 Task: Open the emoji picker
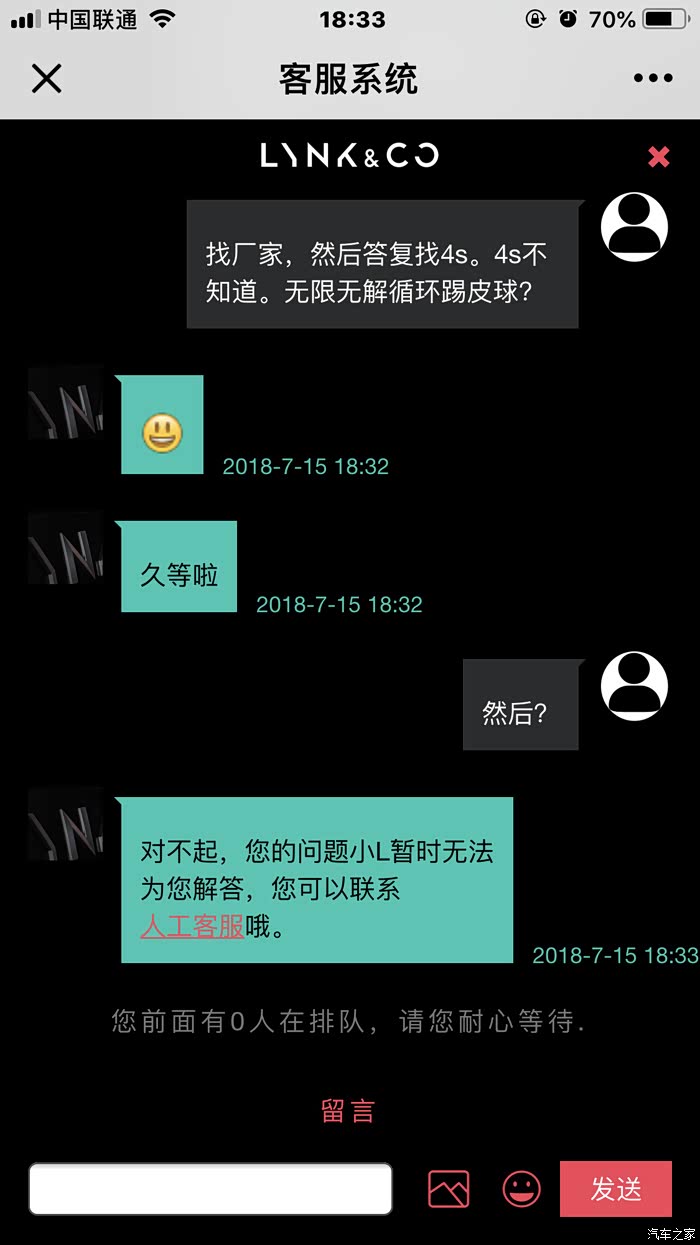tap(521, 1188)
